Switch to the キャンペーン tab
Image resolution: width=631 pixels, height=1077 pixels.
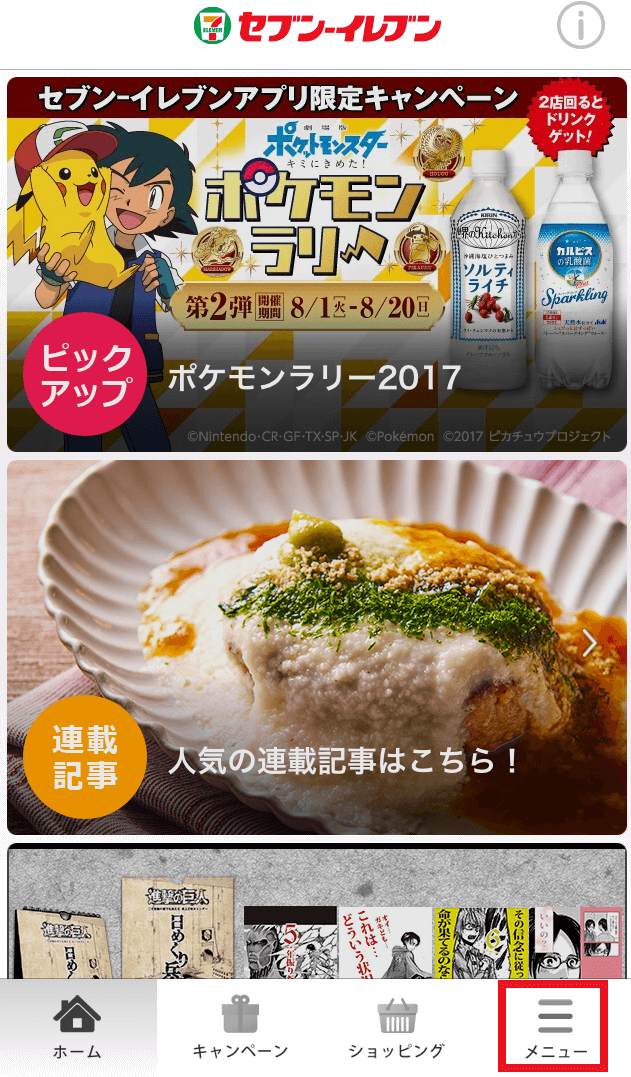click(240, 1028)
